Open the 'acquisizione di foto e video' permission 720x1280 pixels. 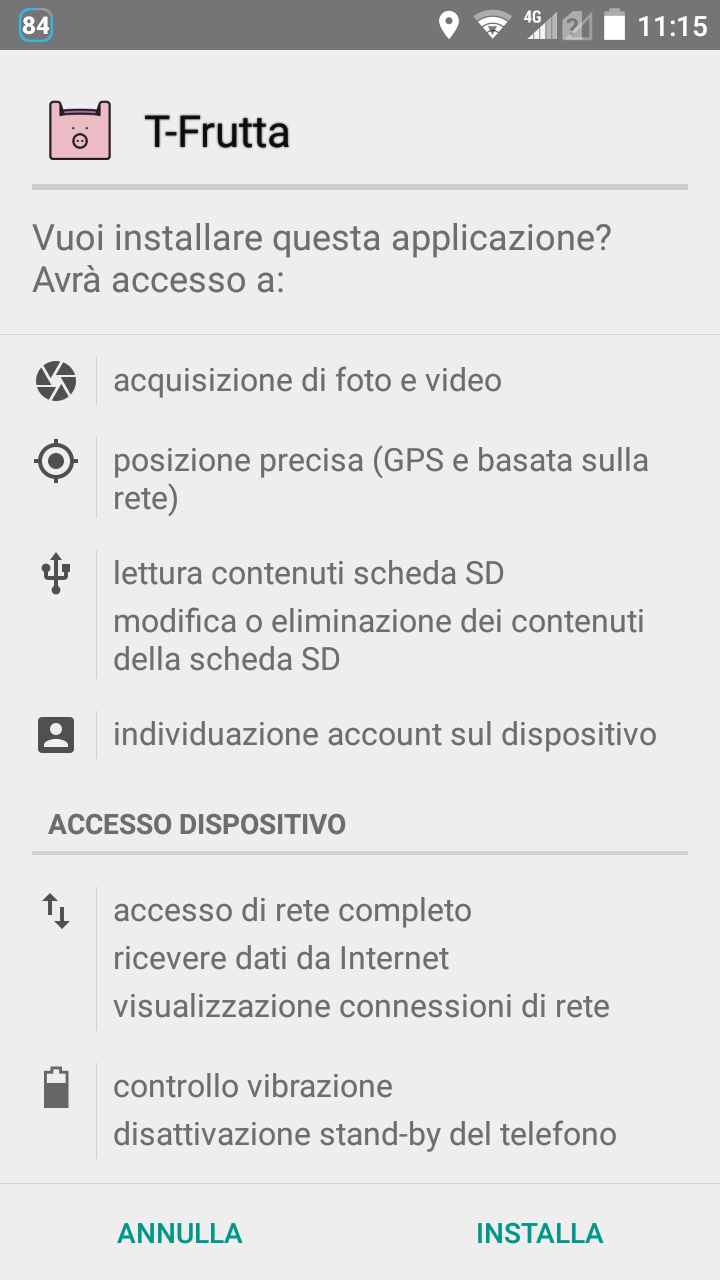click(x=307, y=380)
